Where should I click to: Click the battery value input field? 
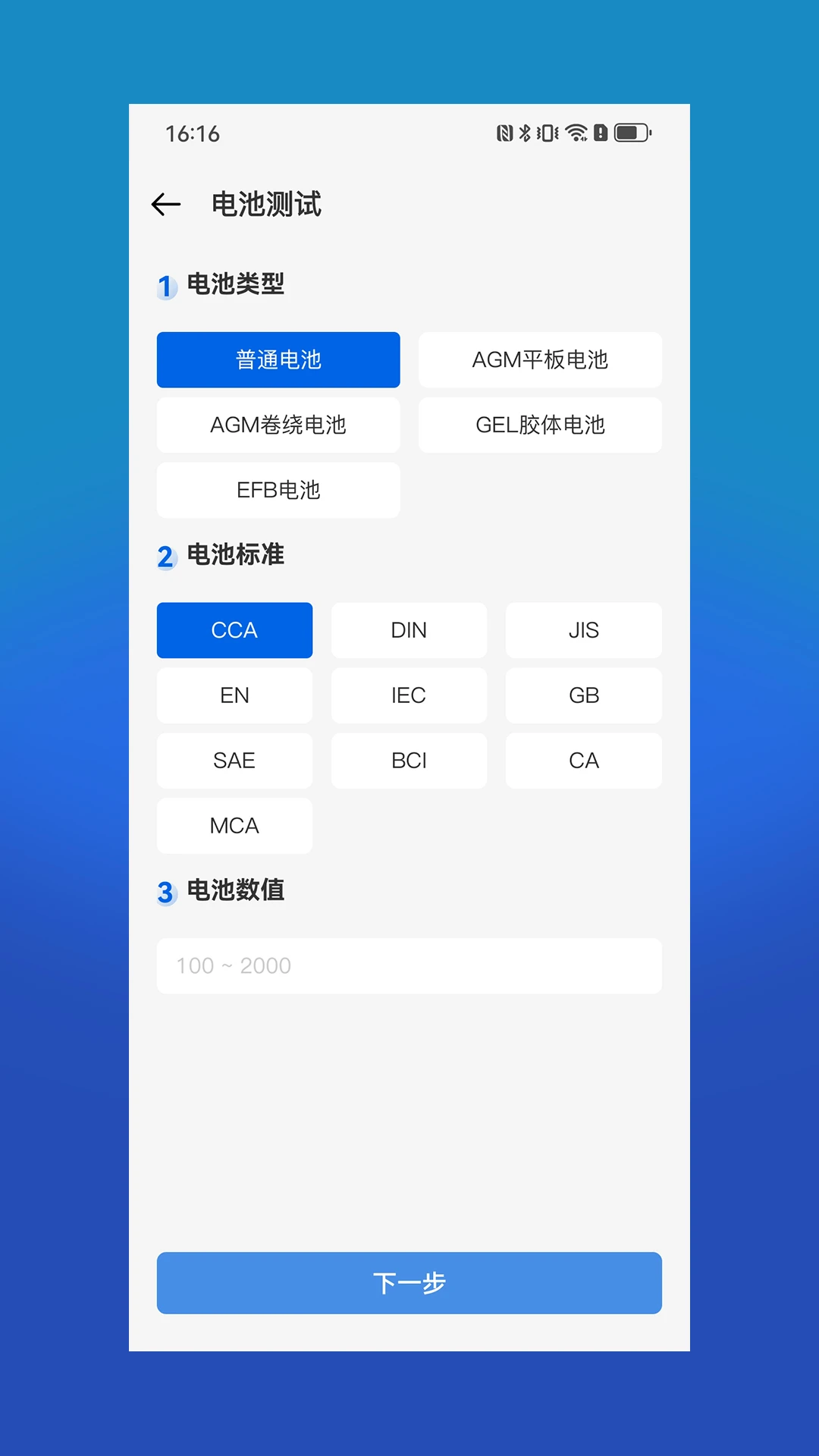click(409, 965)
